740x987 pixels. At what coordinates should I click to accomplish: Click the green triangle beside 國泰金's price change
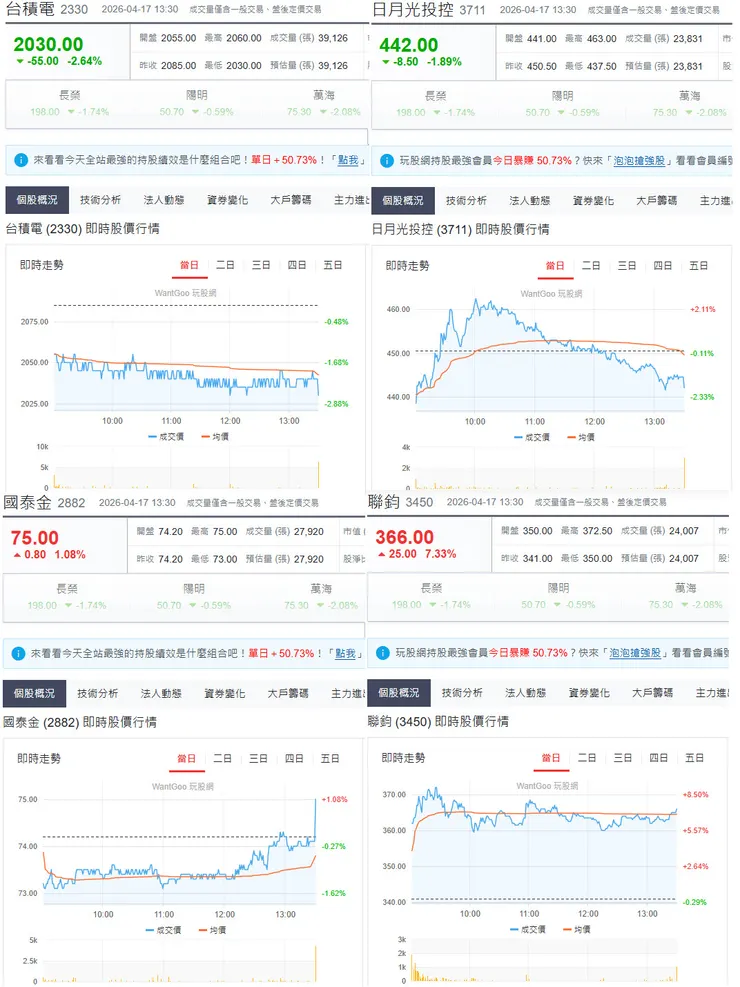pyautogui.click(x=17, y=555)
